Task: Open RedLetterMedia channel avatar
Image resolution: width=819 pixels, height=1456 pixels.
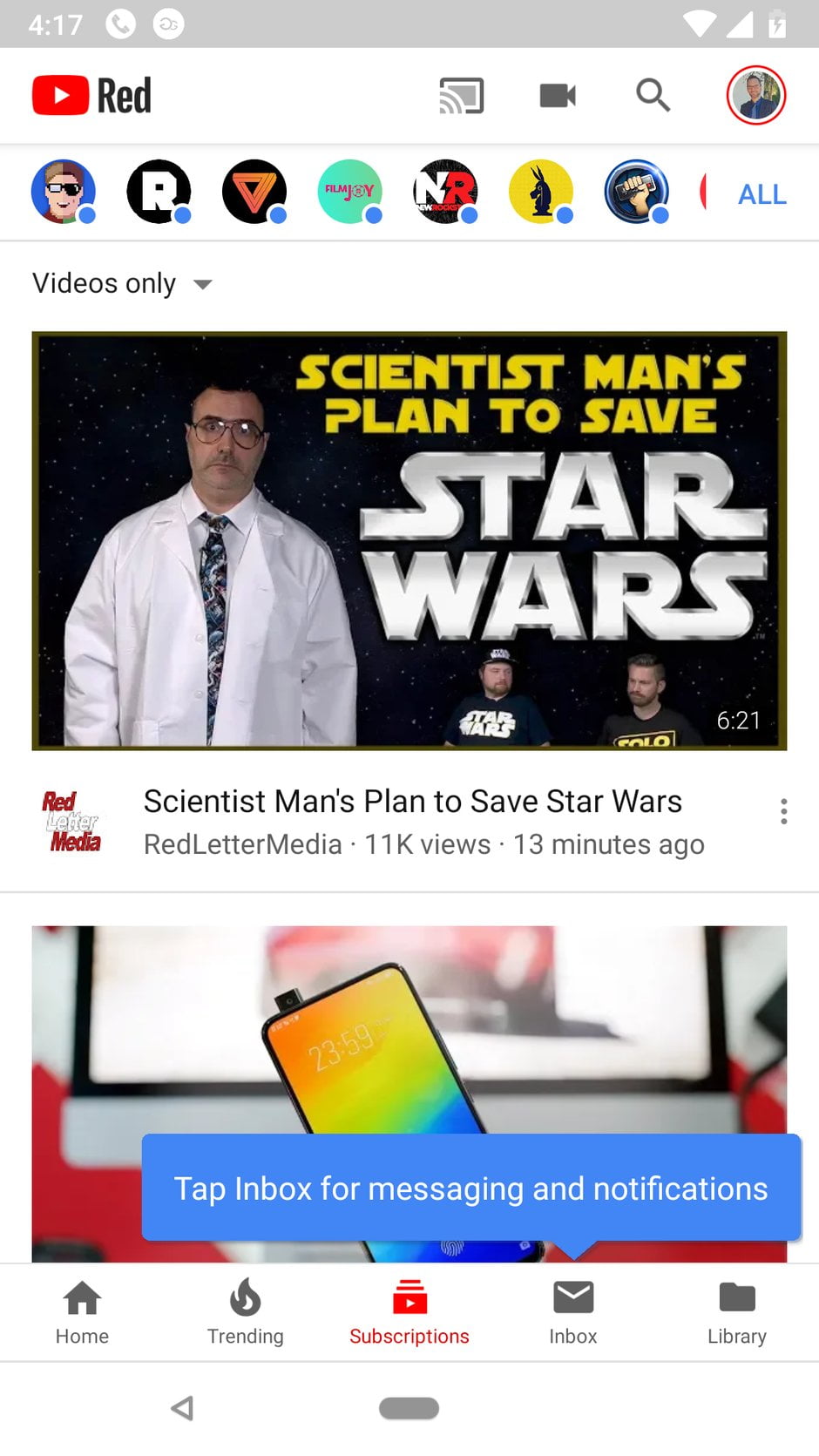Action: tap(71, 821)
